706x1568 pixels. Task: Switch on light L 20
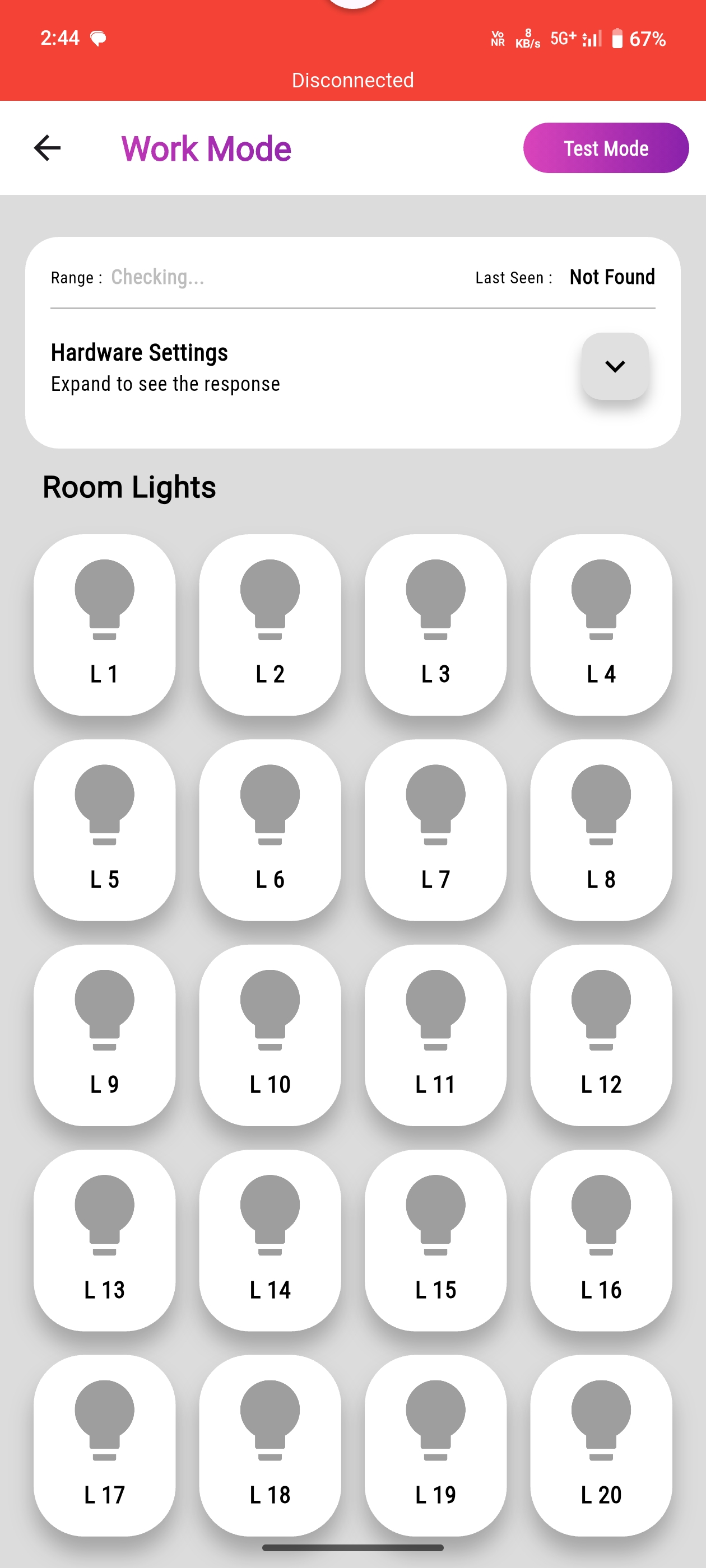click(601, 1445)
